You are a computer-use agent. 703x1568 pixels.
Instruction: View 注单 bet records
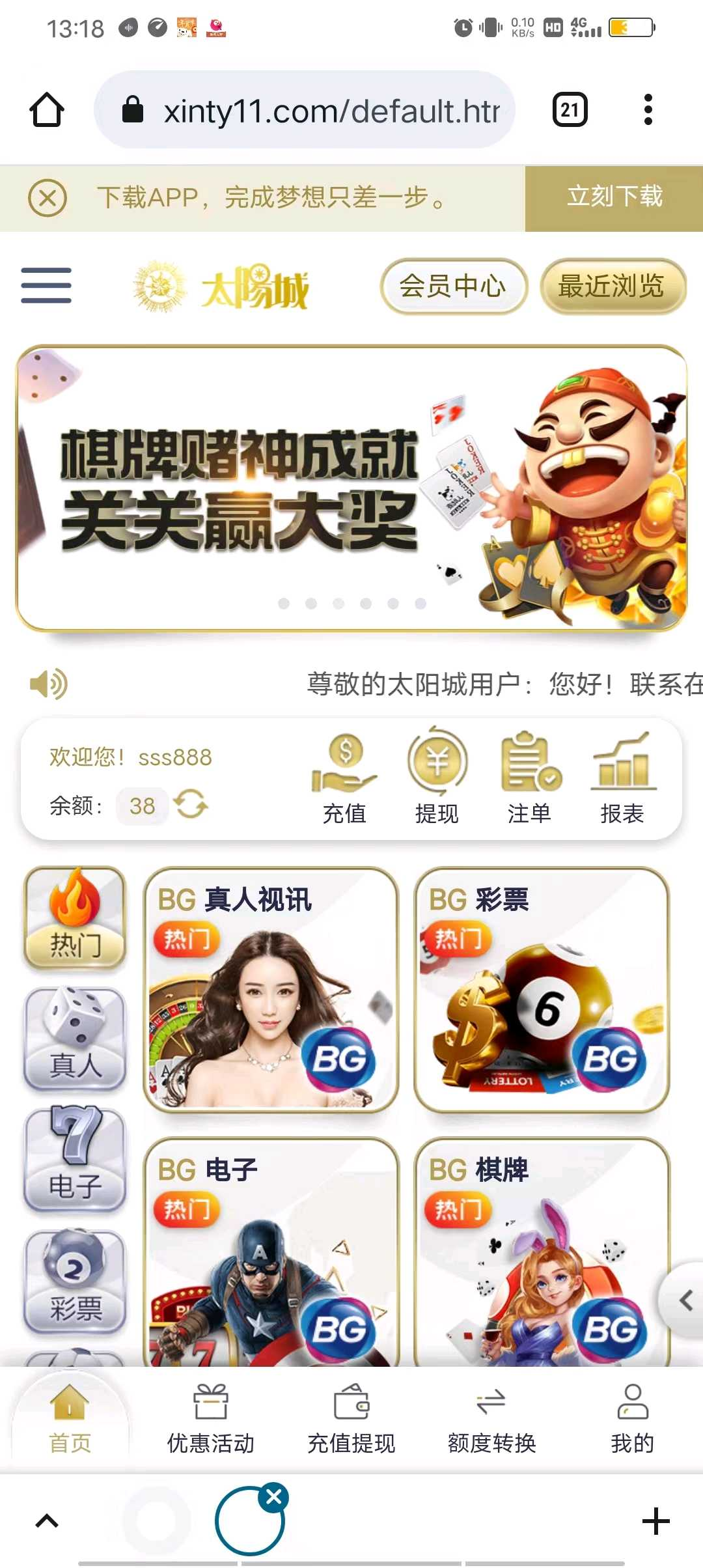pyautogui.click(x=530, y=777)
